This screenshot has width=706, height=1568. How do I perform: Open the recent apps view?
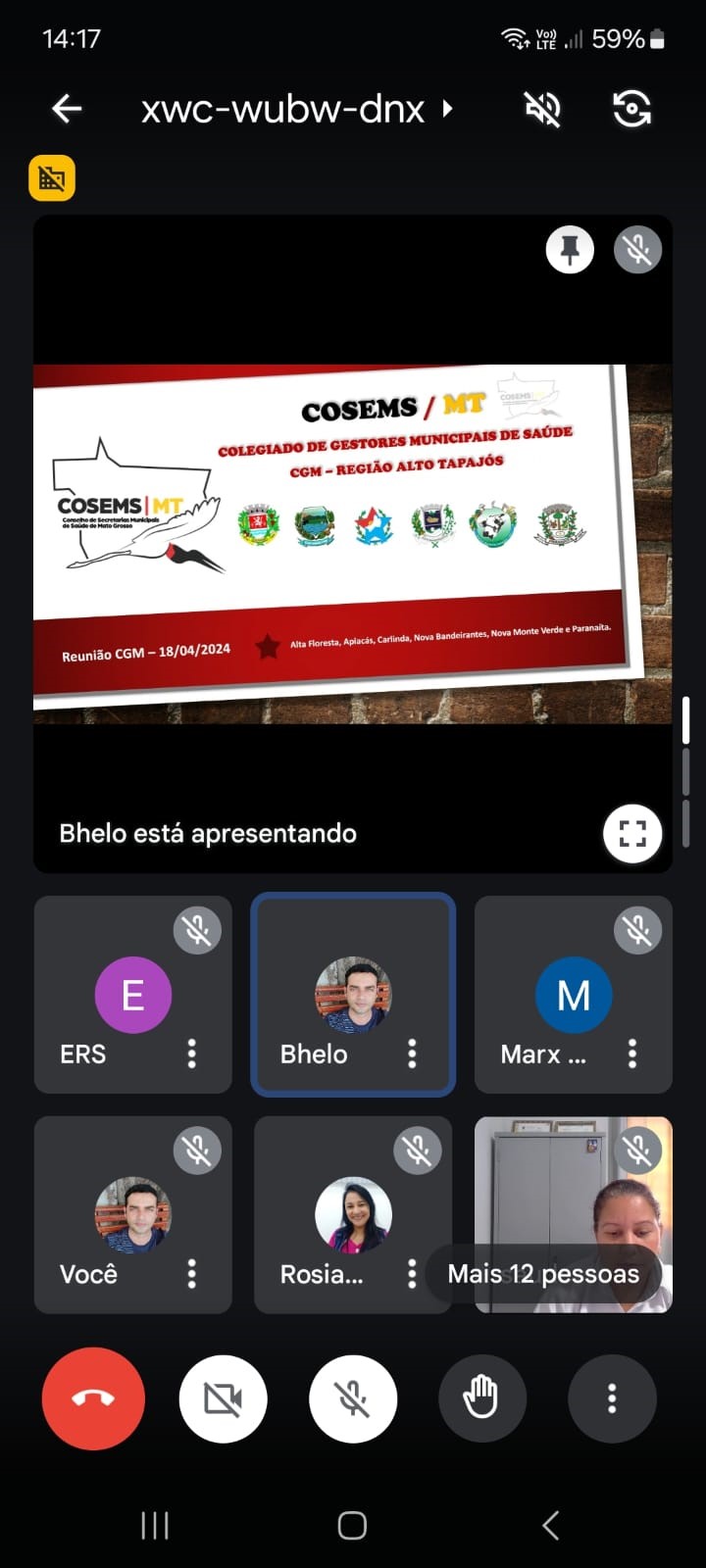[x=155, y=1525]
